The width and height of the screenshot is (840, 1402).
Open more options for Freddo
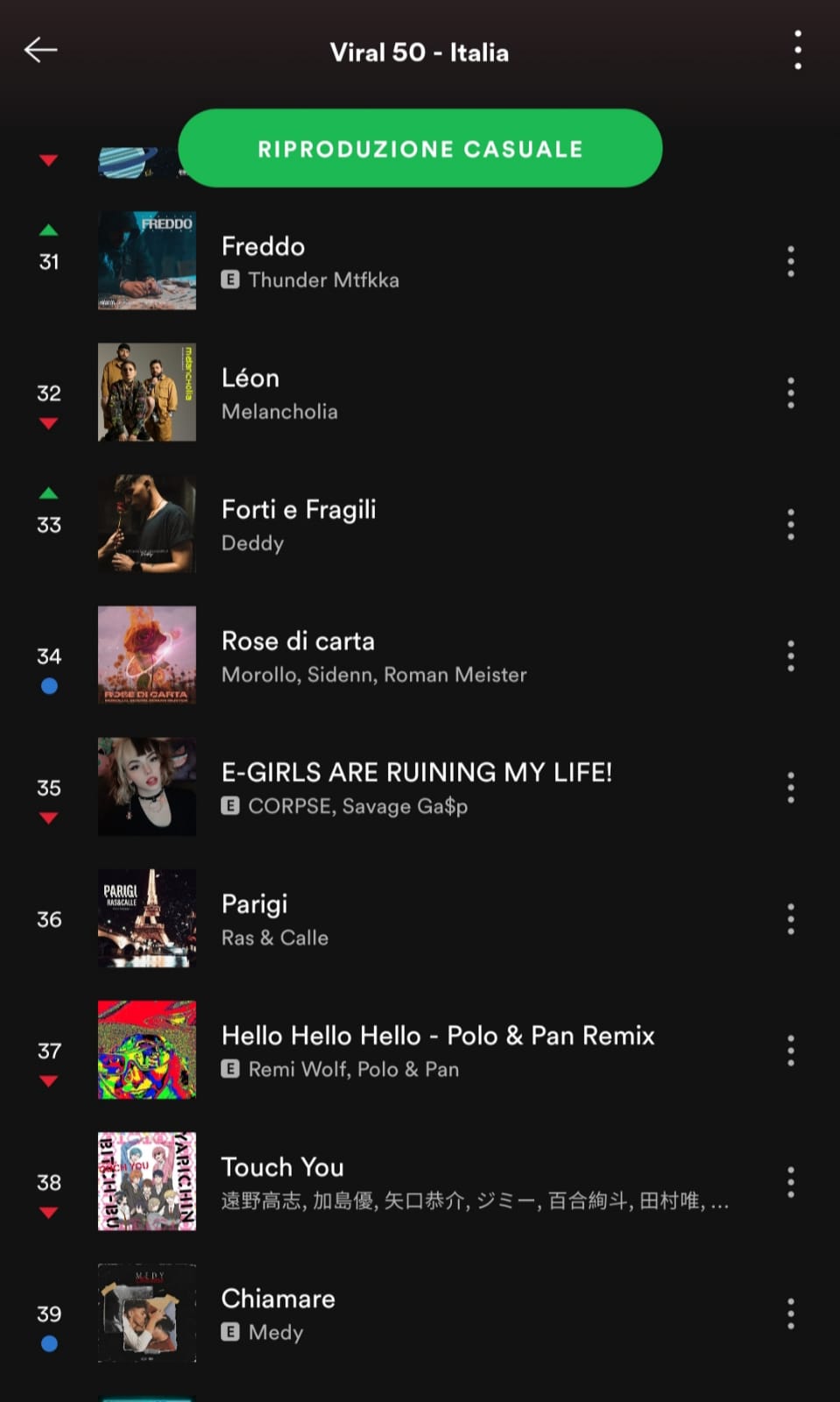point(790,261)
